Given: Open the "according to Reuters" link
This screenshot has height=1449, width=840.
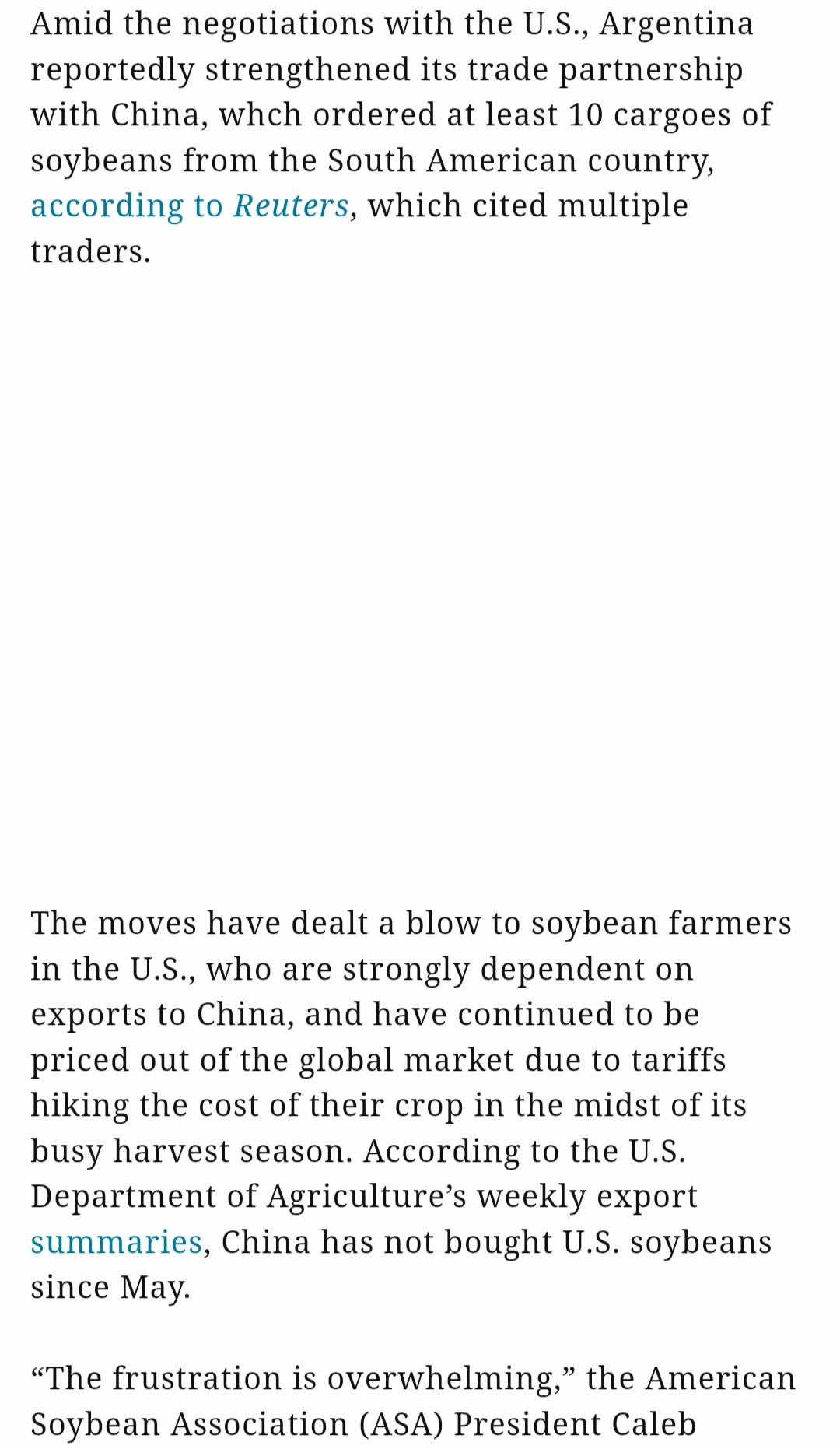Looking at the screenshot, I should [x=190, y=206].
